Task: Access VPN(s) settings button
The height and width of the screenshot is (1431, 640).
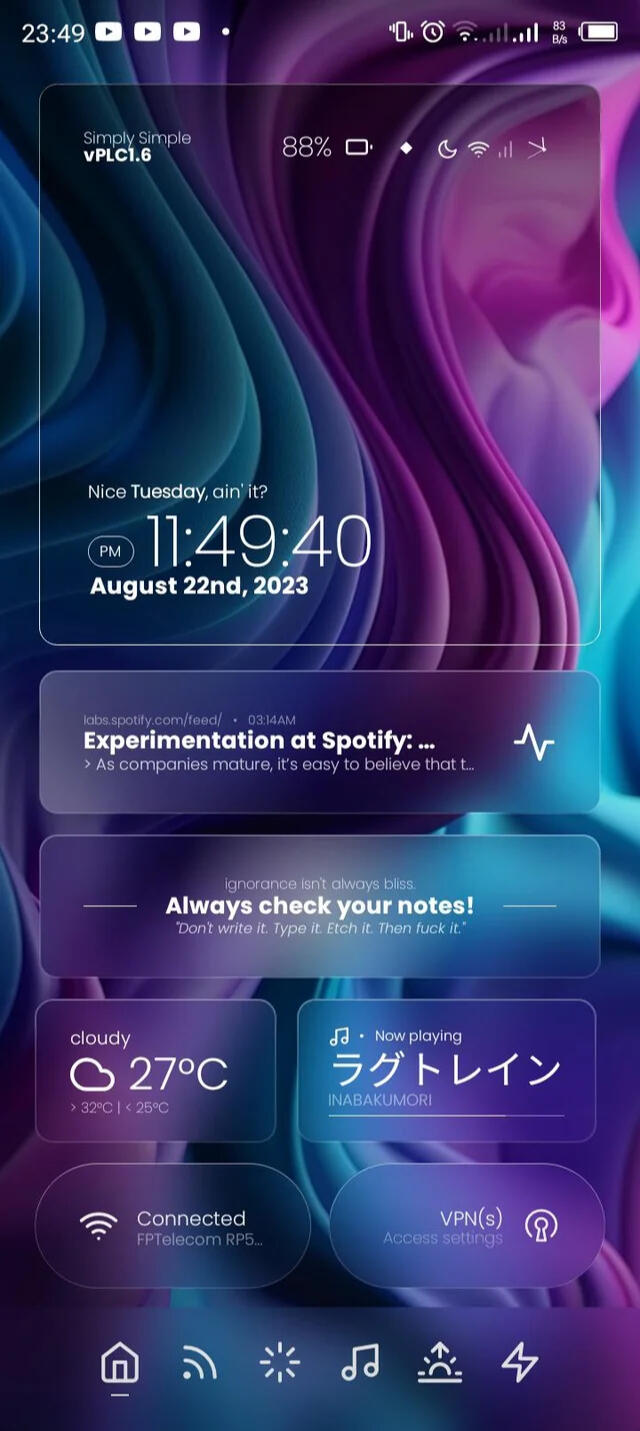Action: [x=467, y=1226]
